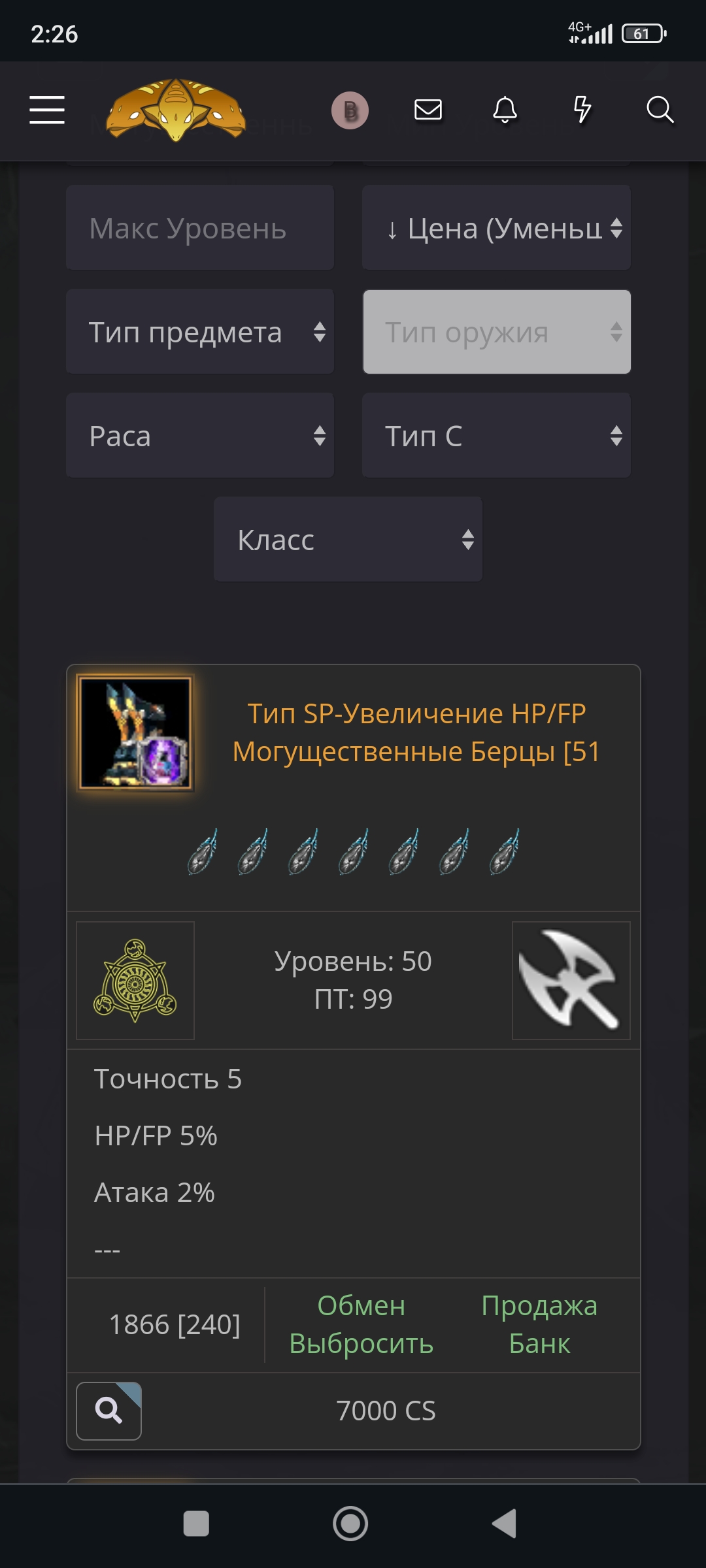Screen dimensions: 706x1568
Task: Tap the Могущественные Берцы item image
Action: (135, 733)
